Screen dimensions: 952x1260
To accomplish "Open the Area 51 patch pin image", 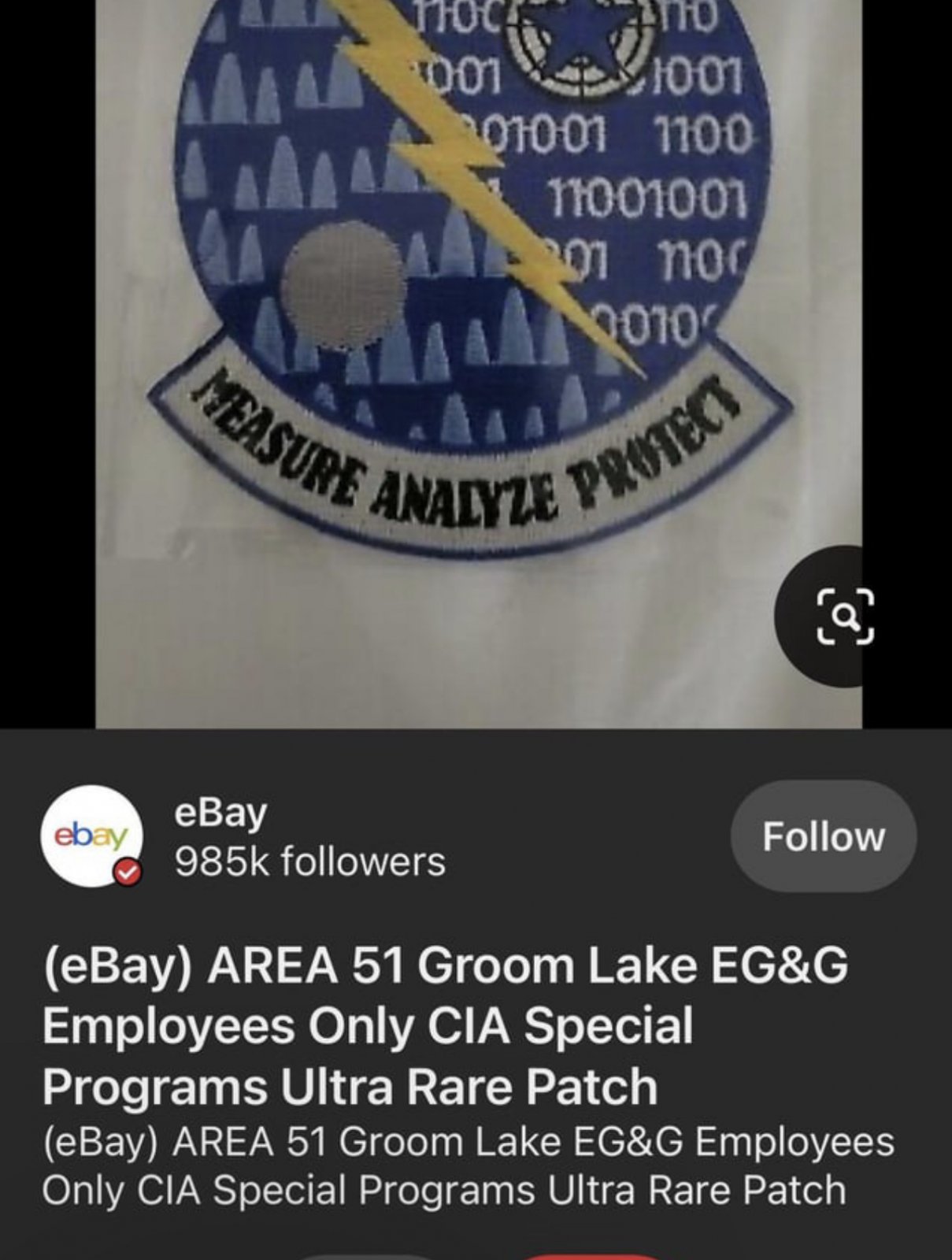I will pos(479,315).
